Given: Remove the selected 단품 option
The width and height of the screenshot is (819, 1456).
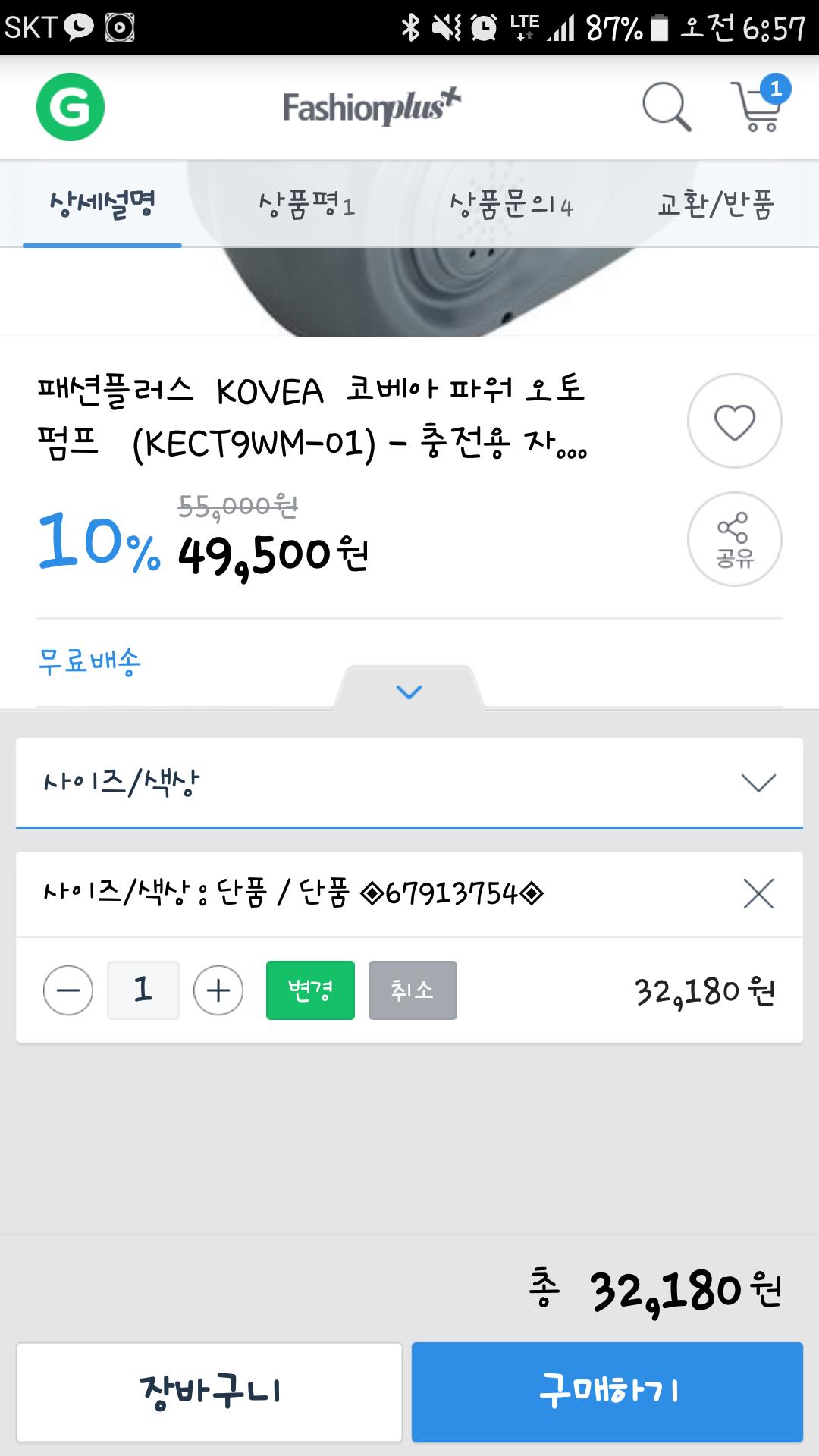Looking at the screenshot, I should (x=758, y=894).
